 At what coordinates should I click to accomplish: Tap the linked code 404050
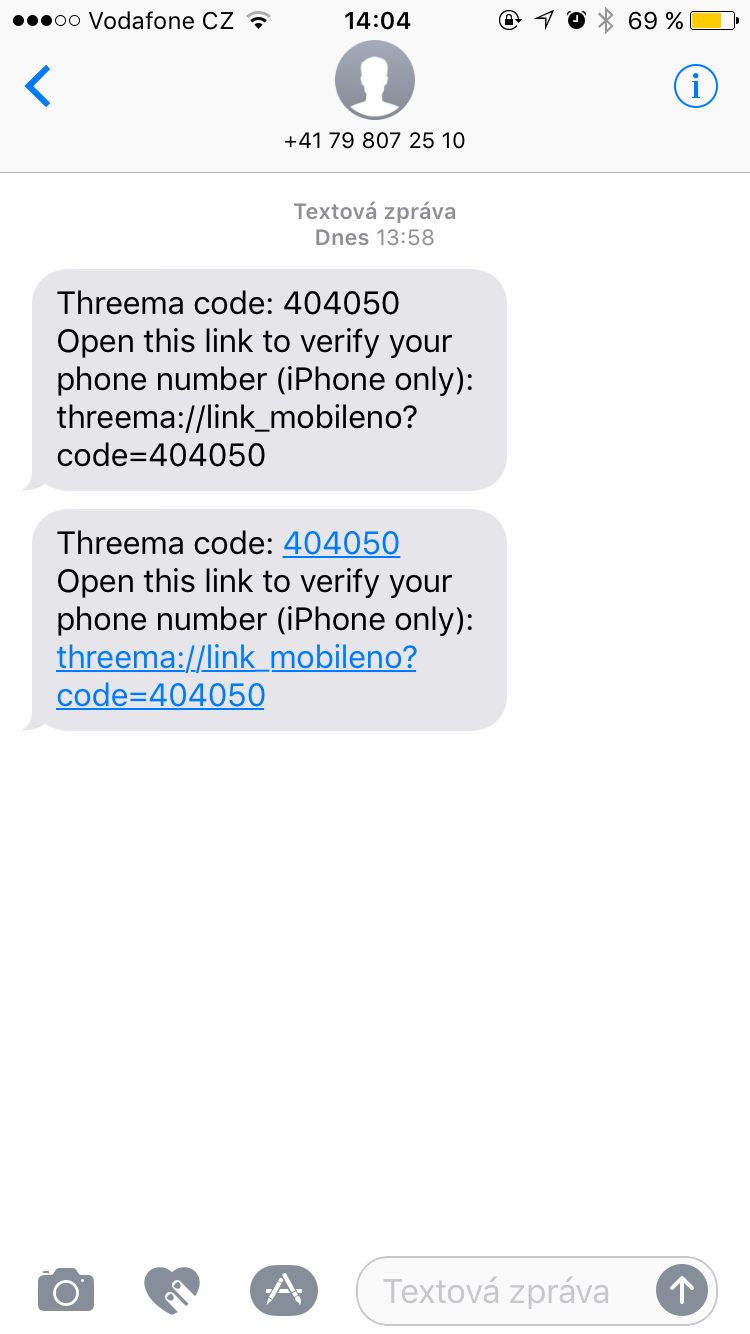pos(342,543)
